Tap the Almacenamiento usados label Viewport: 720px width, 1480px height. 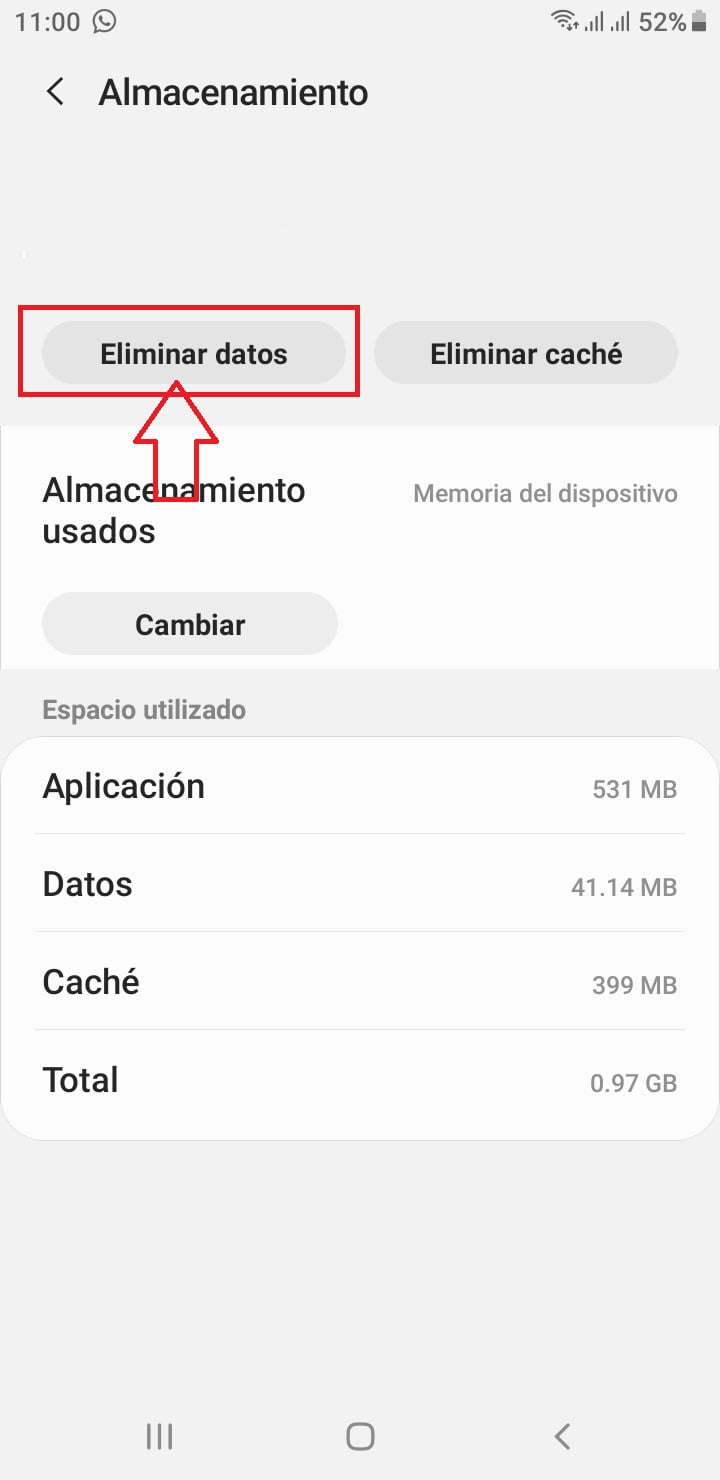(x=174, y=510)
